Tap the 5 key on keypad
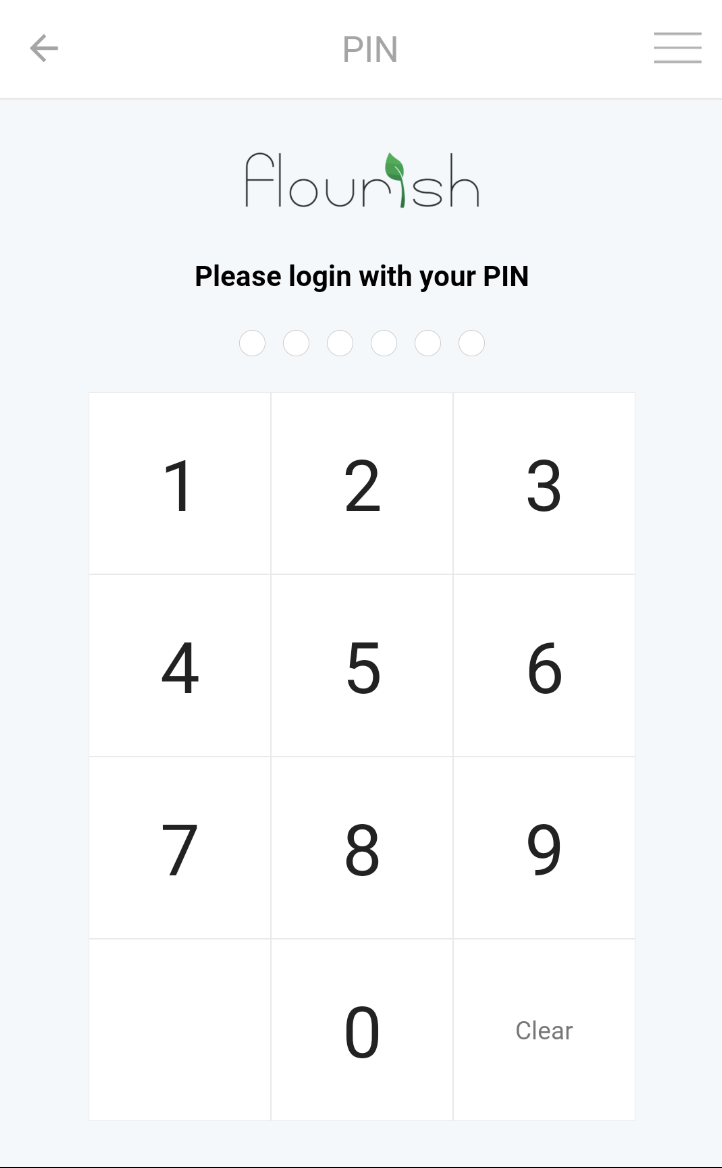The image size is (722, 1168). 362,666
